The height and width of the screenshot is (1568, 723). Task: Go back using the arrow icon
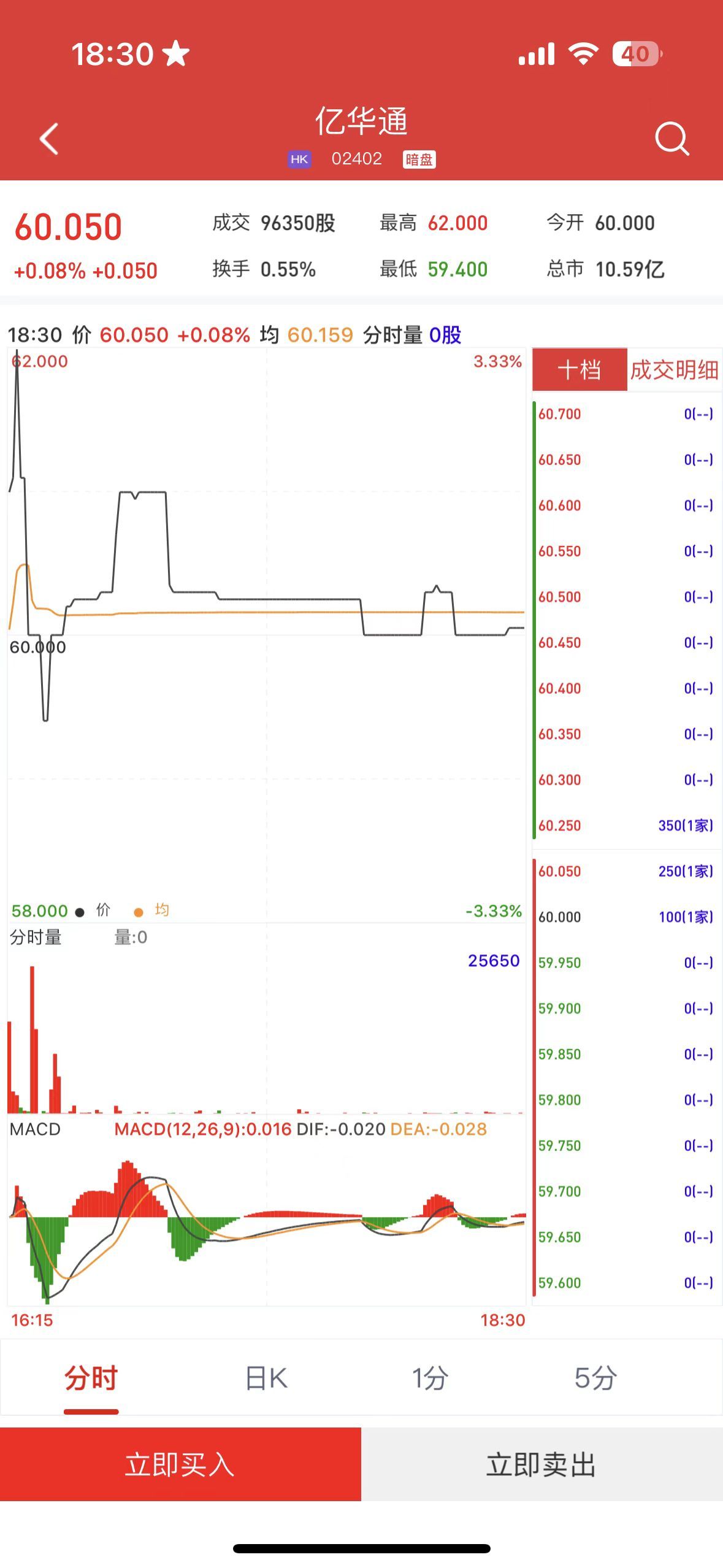(49, 139)
